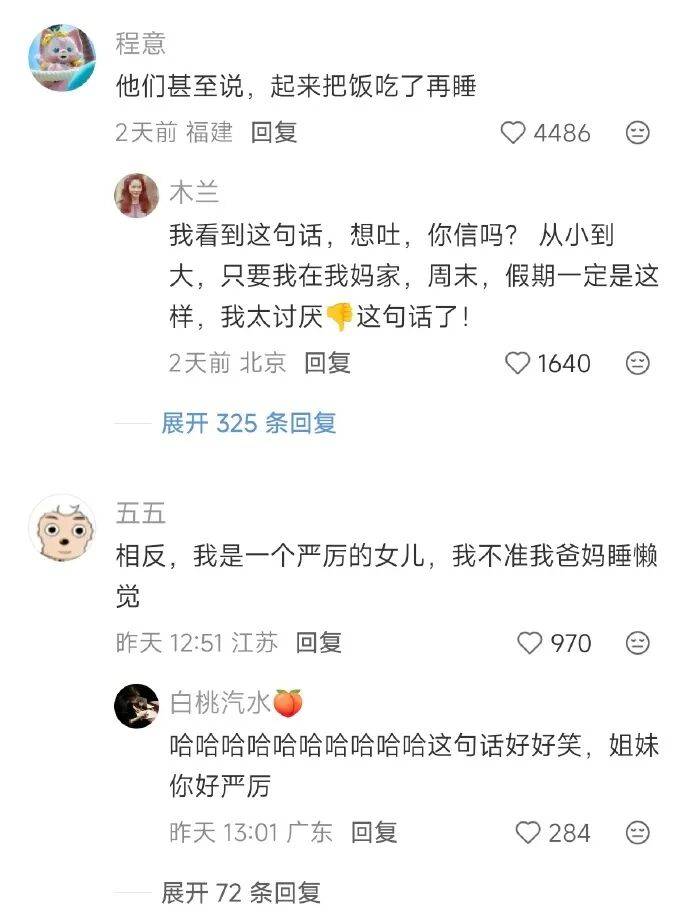Screen dimensions: 690x922
Task: Expand 325 replies
Action: (249, 423)
